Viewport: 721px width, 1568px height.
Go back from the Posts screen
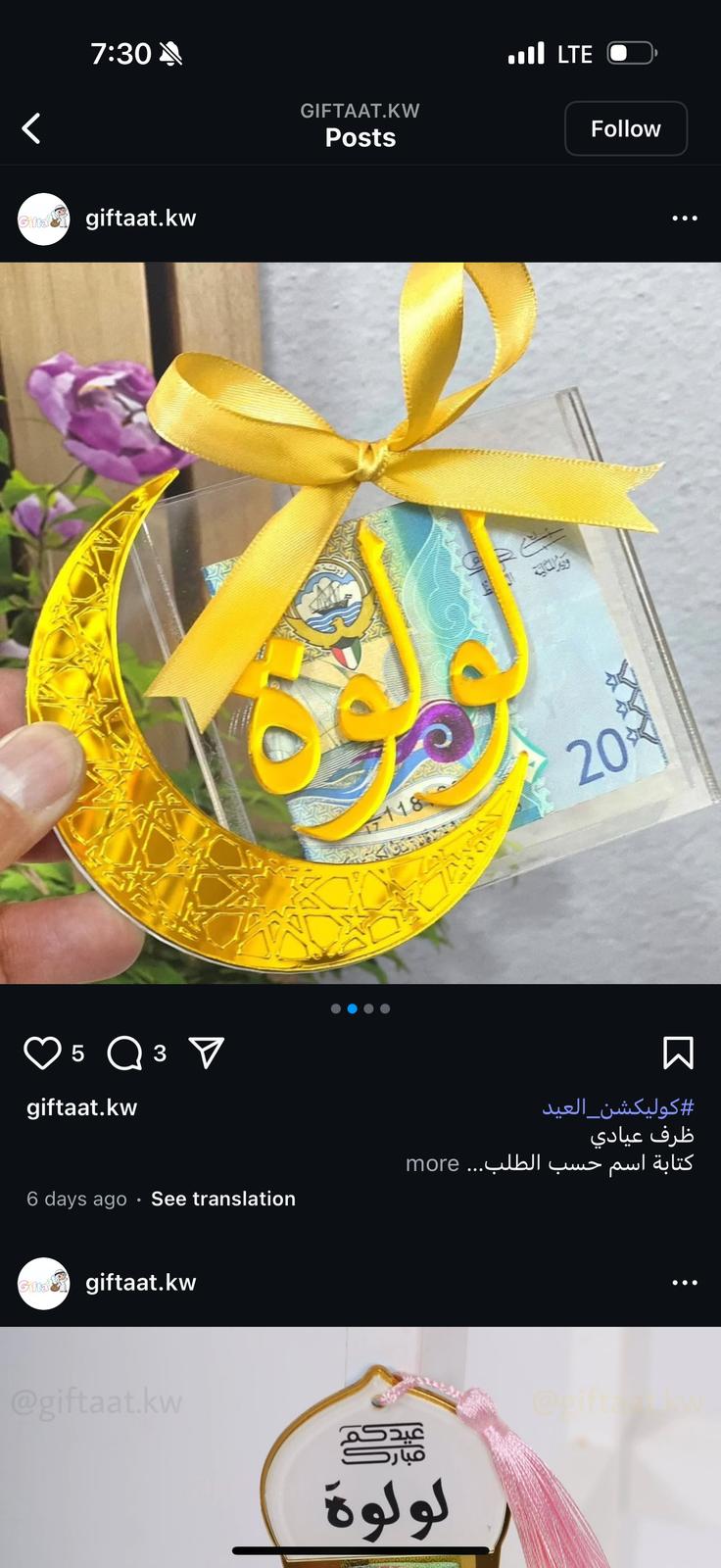coord(31,128)
